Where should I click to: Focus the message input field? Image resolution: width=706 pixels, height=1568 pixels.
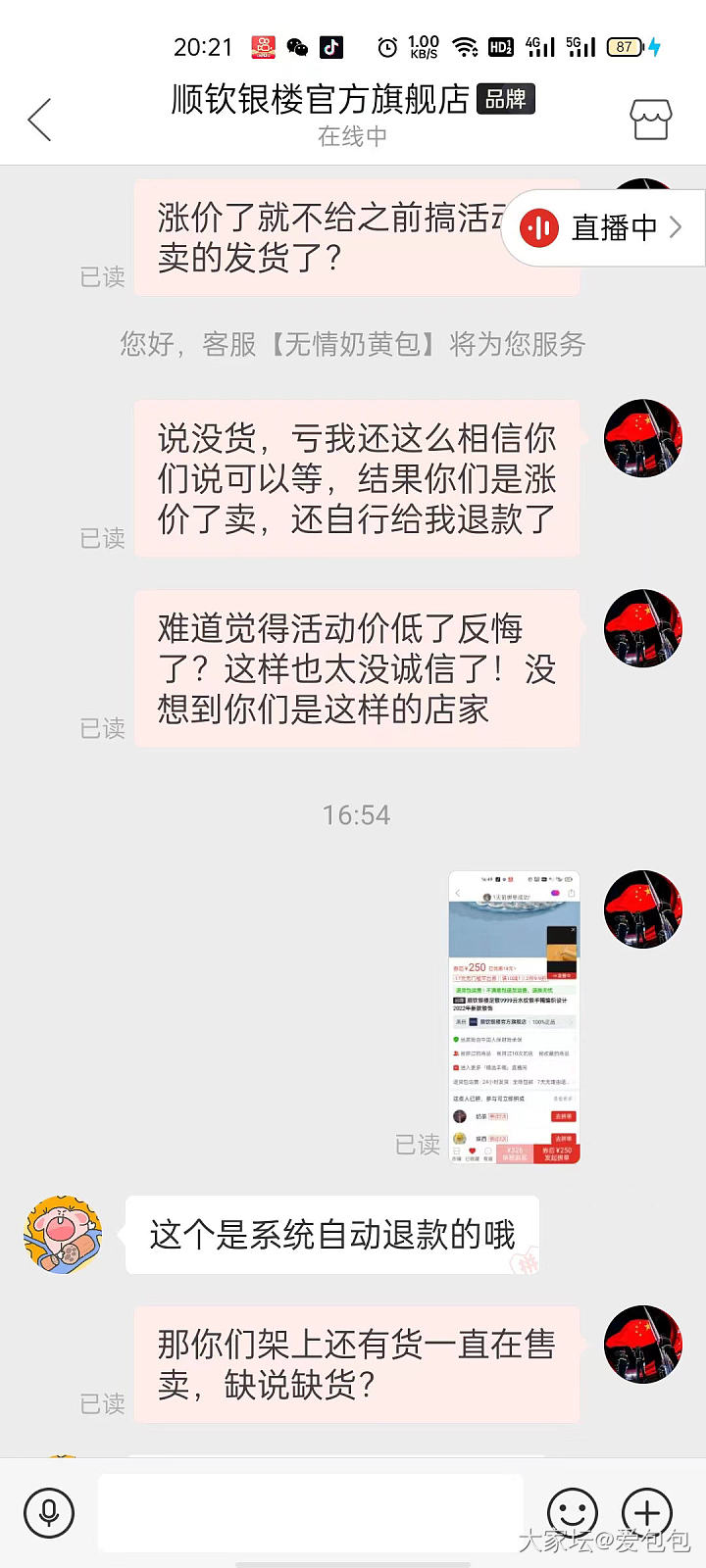(310, 1512)
